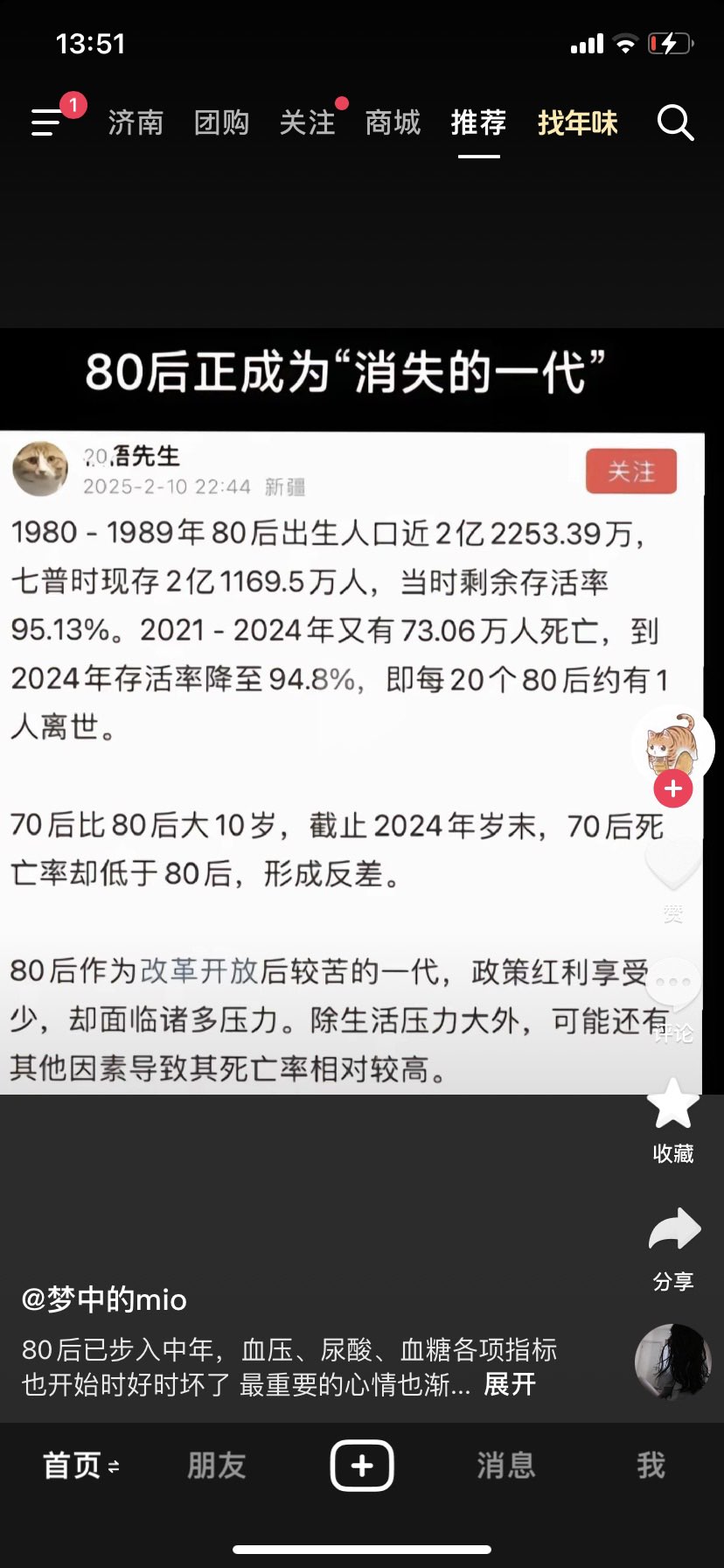Share this video via 分享
The width and height of the screenshot is (724, 1568).
(674, 1231)
